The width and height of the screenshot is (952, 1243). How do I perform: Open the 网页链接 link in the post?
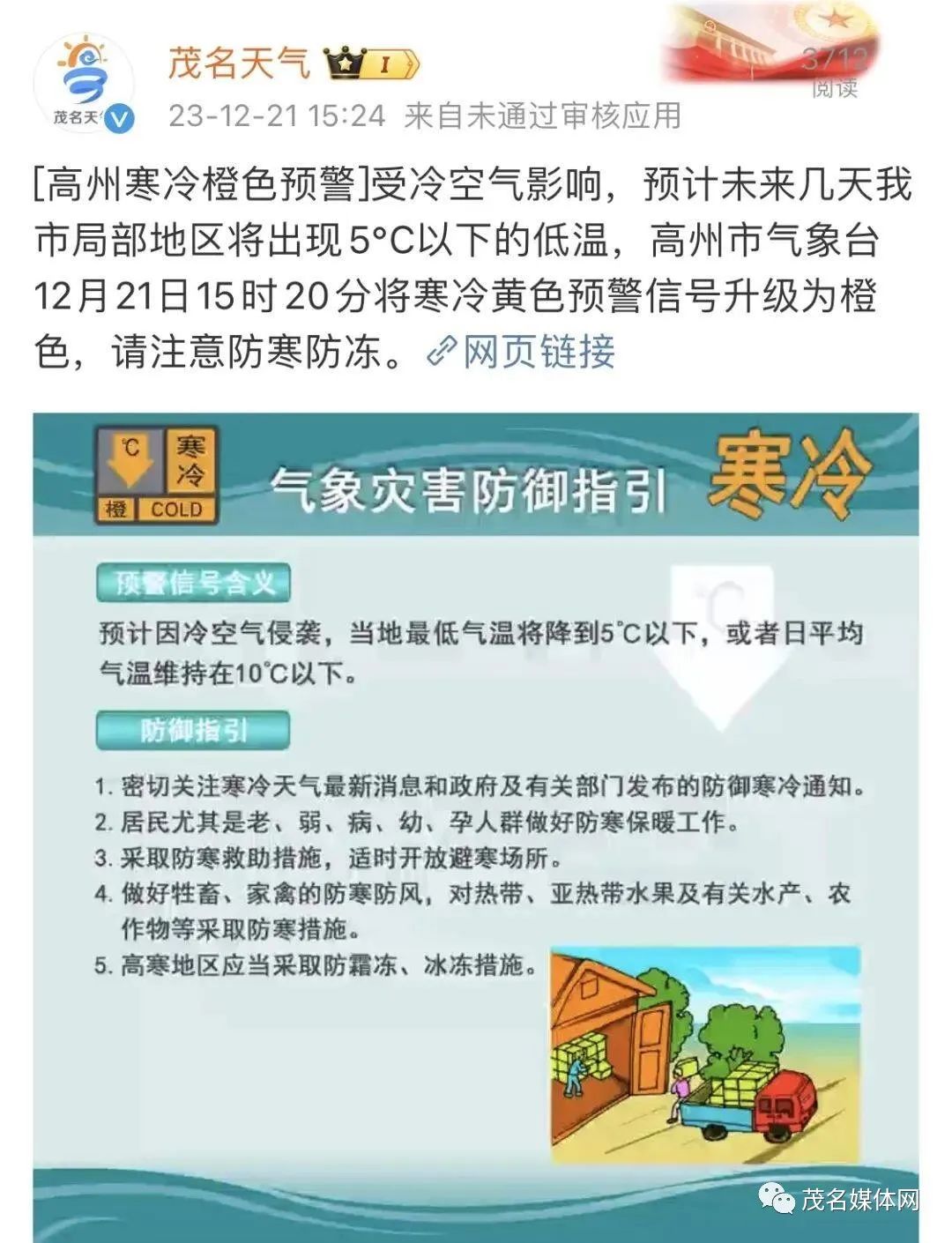click(522, 351)
